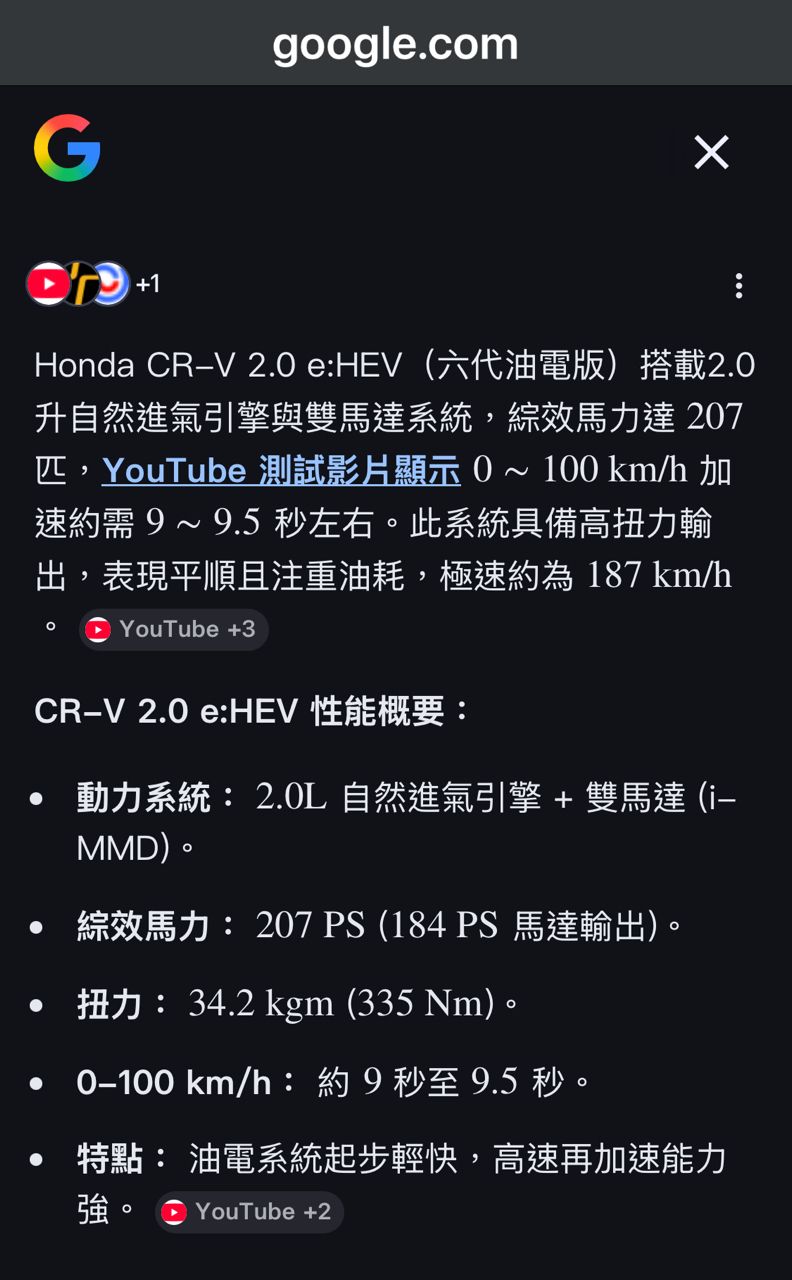Select the yellow striped source favicon
792x1280 pixels.
tap(79, 283)
